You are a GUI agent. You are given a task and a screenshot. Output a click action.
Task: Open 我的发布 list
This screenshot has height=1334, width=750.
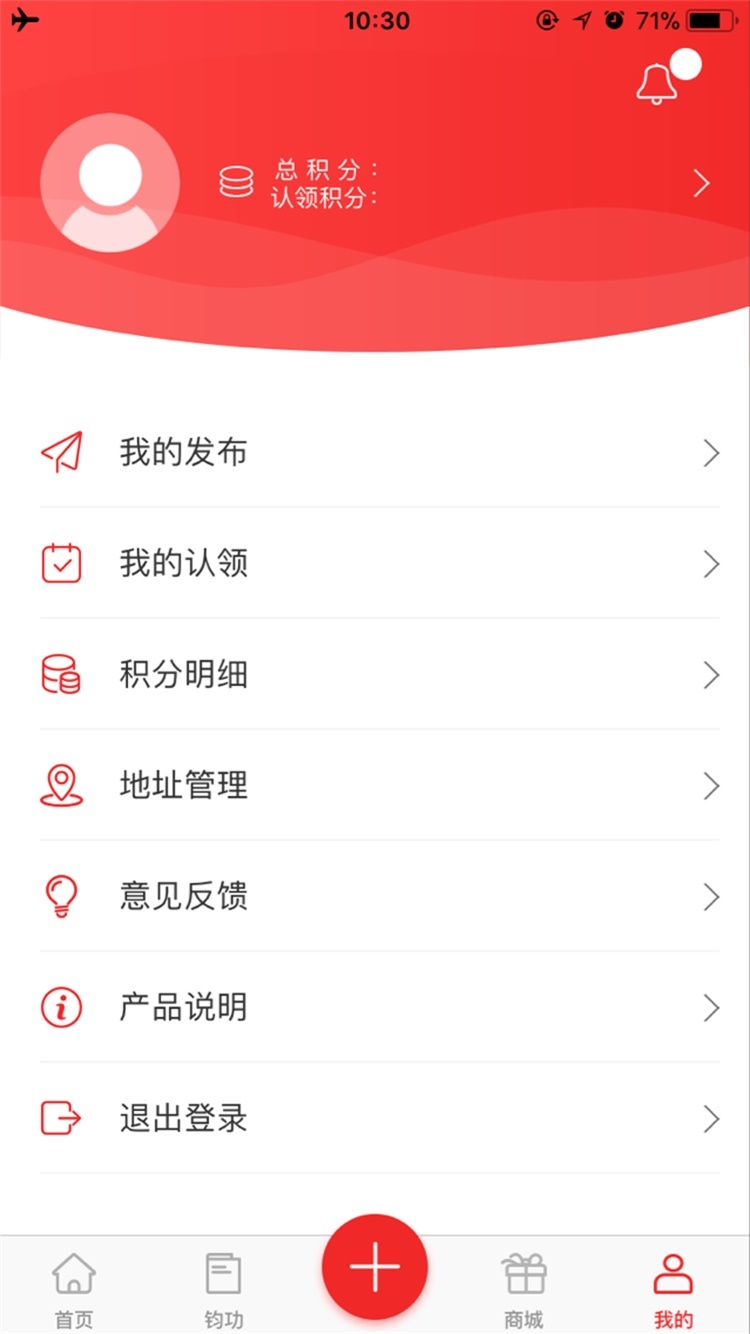[x=380, y=453]
